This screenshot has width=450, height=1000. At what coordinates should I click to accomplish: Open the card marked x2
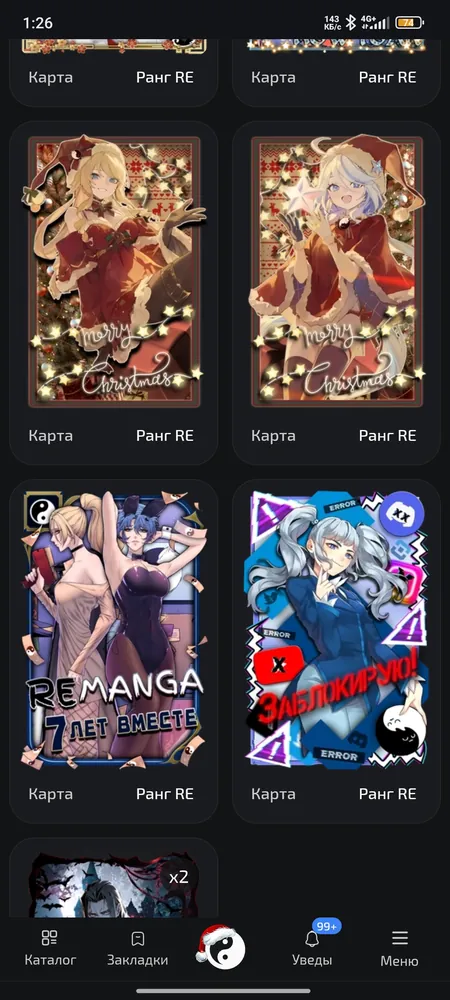113,879
